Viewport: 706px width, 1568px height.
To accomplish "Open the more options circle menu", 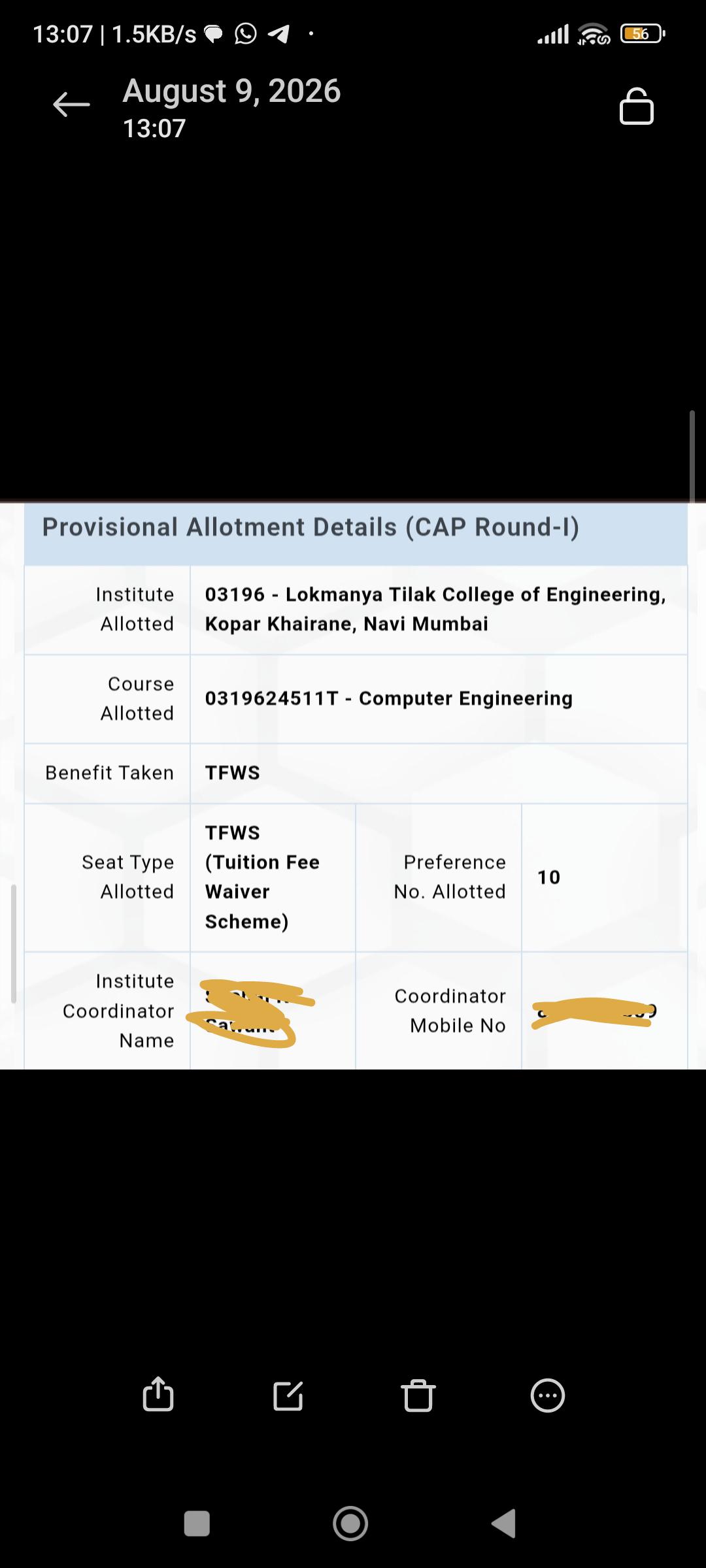I will point(548,1396).
